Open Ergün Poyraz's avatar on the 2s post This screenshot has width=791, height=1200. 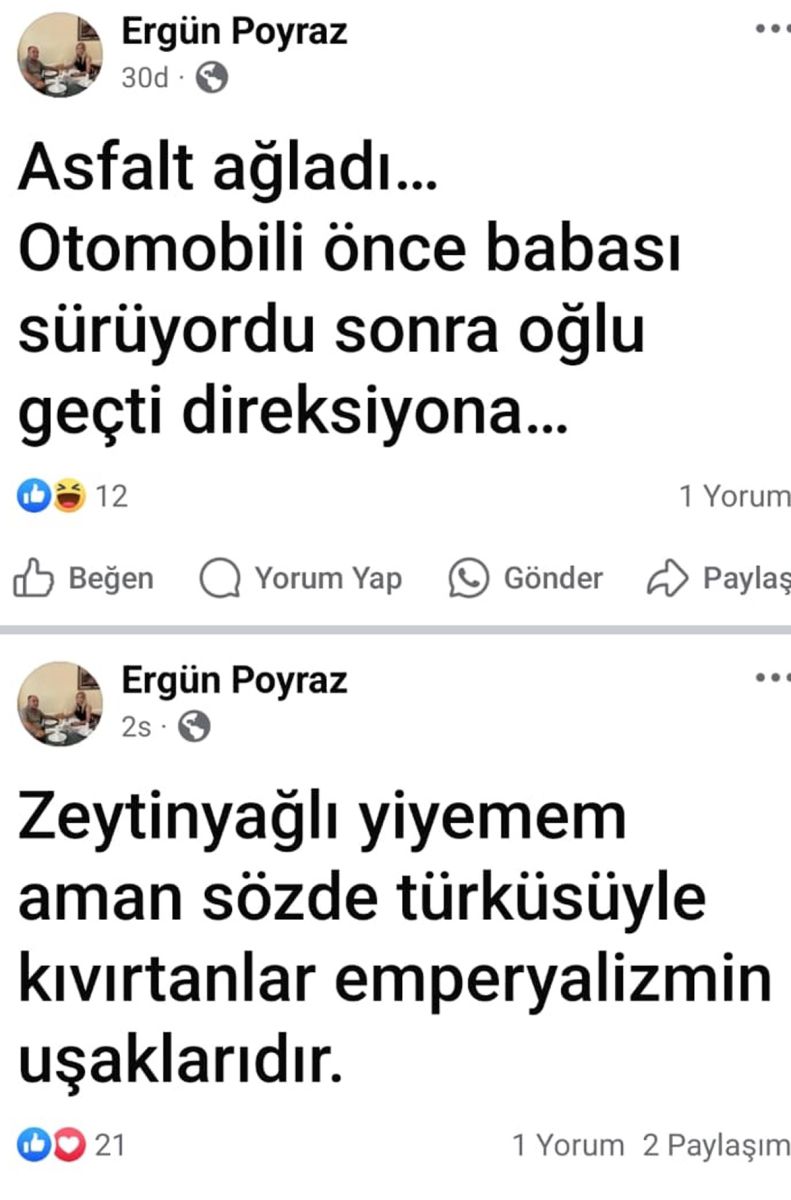click(60, 704)
